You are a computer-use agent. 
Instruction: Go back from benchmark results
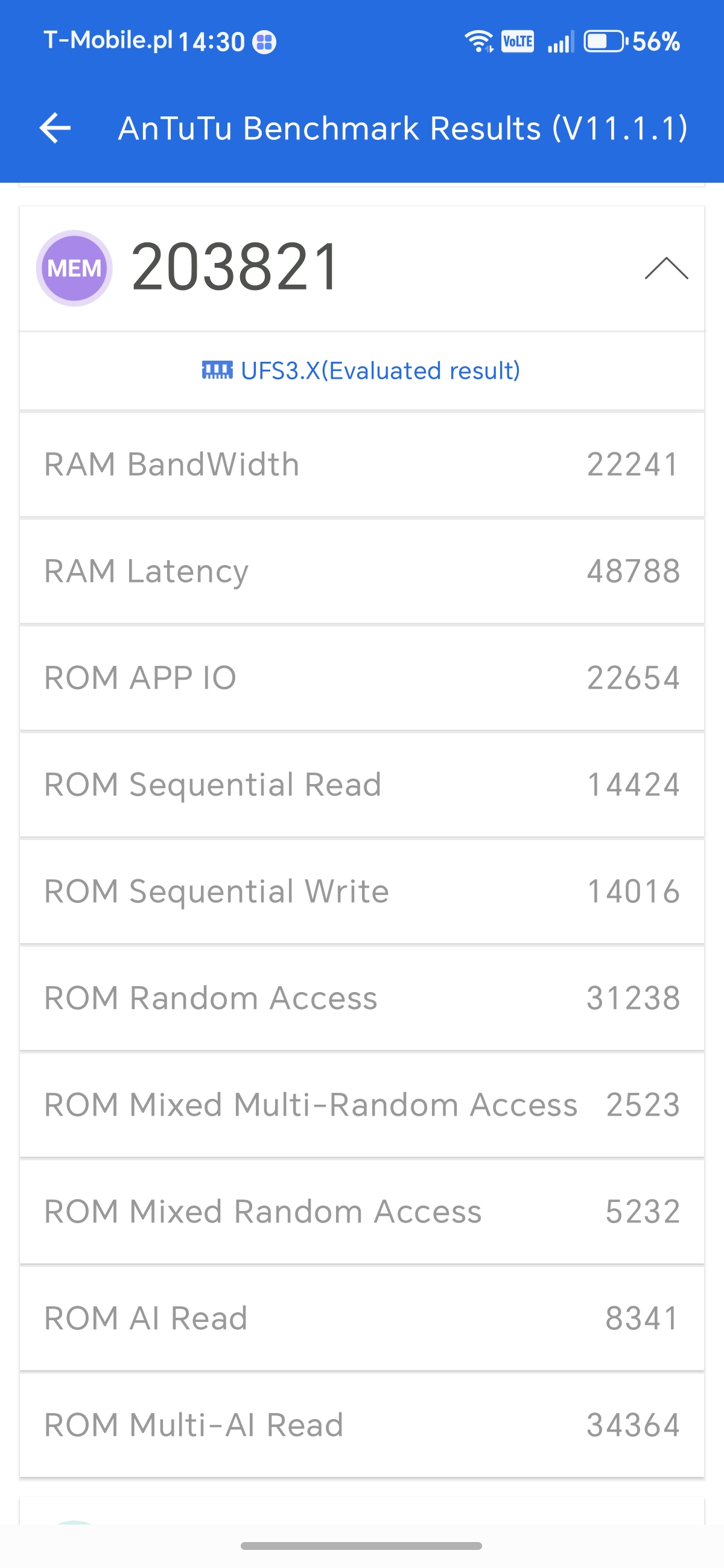tap(55, 128)
